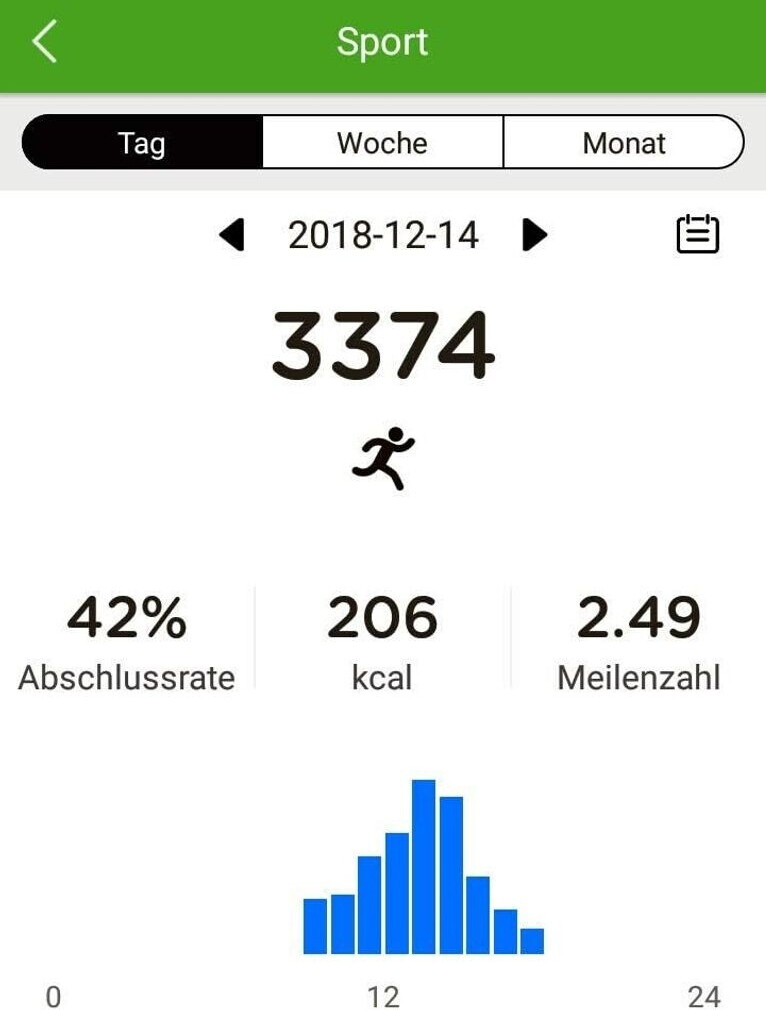The height and width of the screenshot is (1010, 766).
Task: Select the Tag view
Action: [x=142, y=142]
